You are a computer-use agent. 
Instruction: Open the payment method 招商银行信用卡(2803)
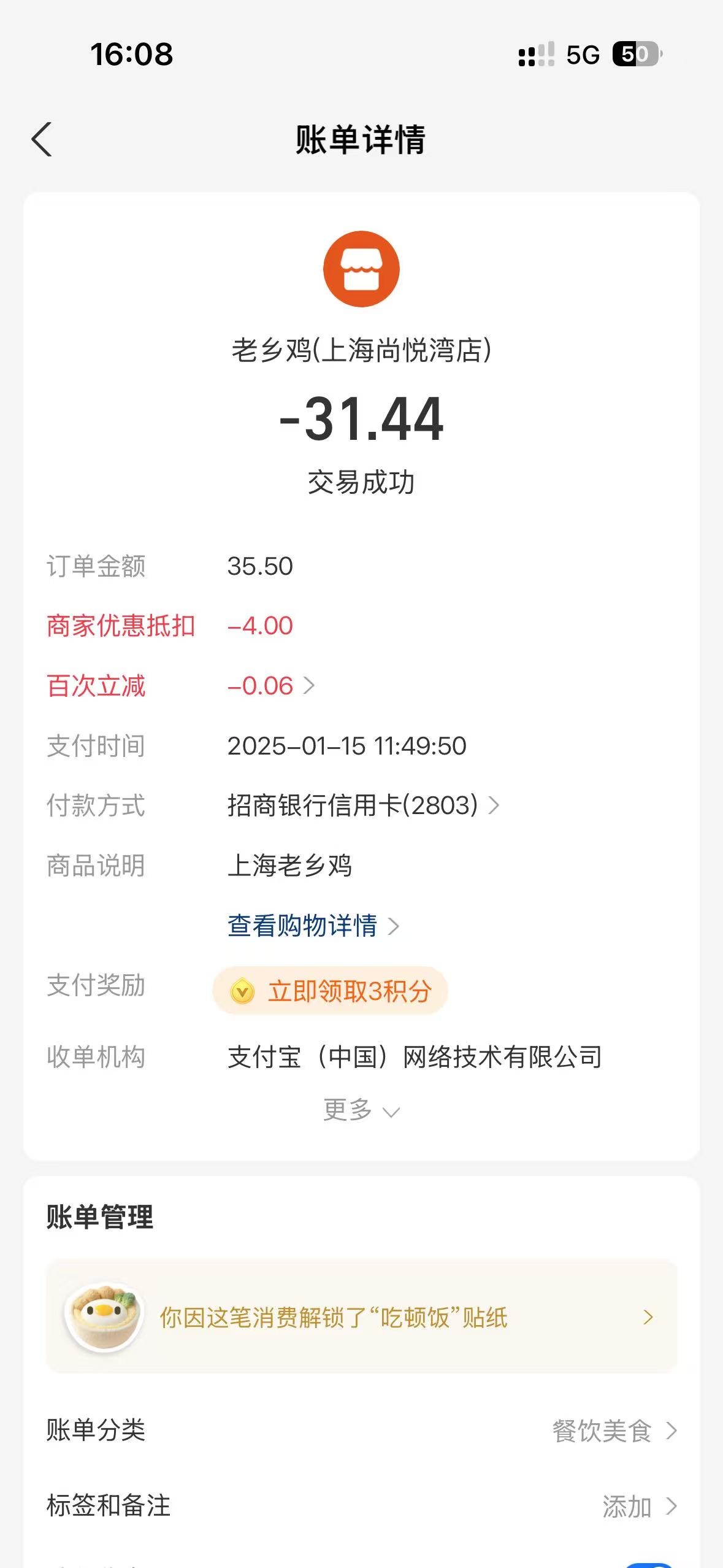pos(363,805)
